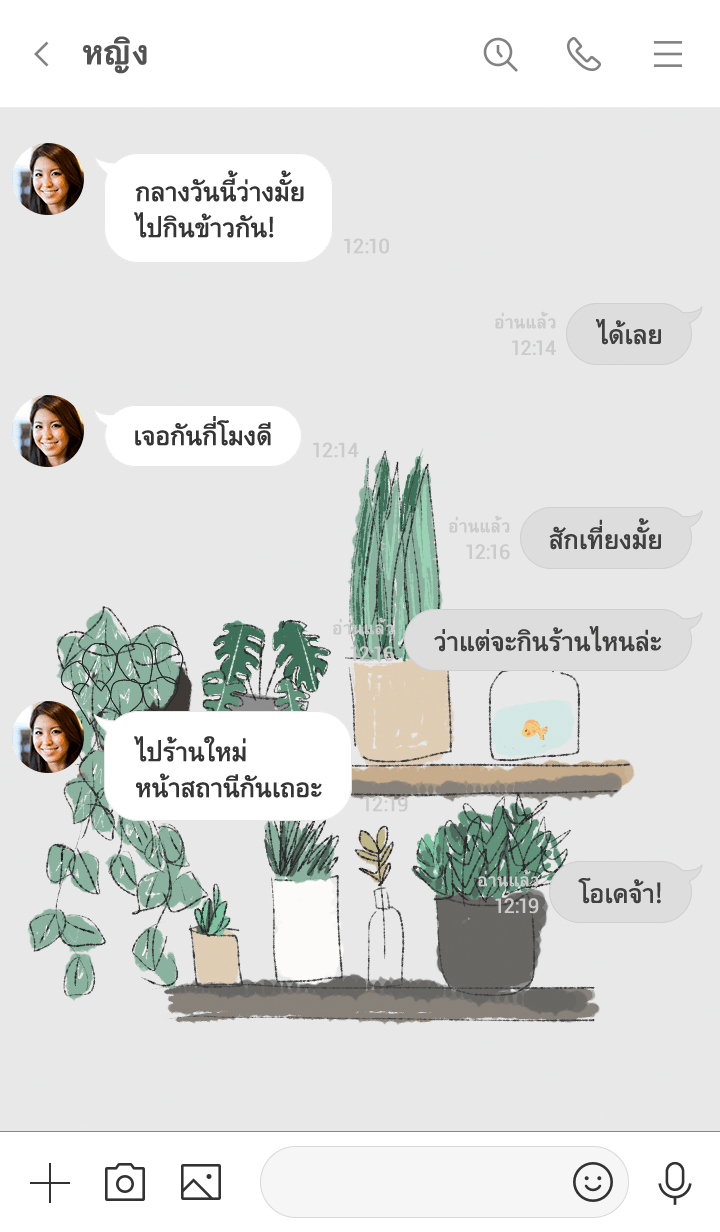Search within this conversation
Screen dimensions: 720x1232
tap(500, 54)
